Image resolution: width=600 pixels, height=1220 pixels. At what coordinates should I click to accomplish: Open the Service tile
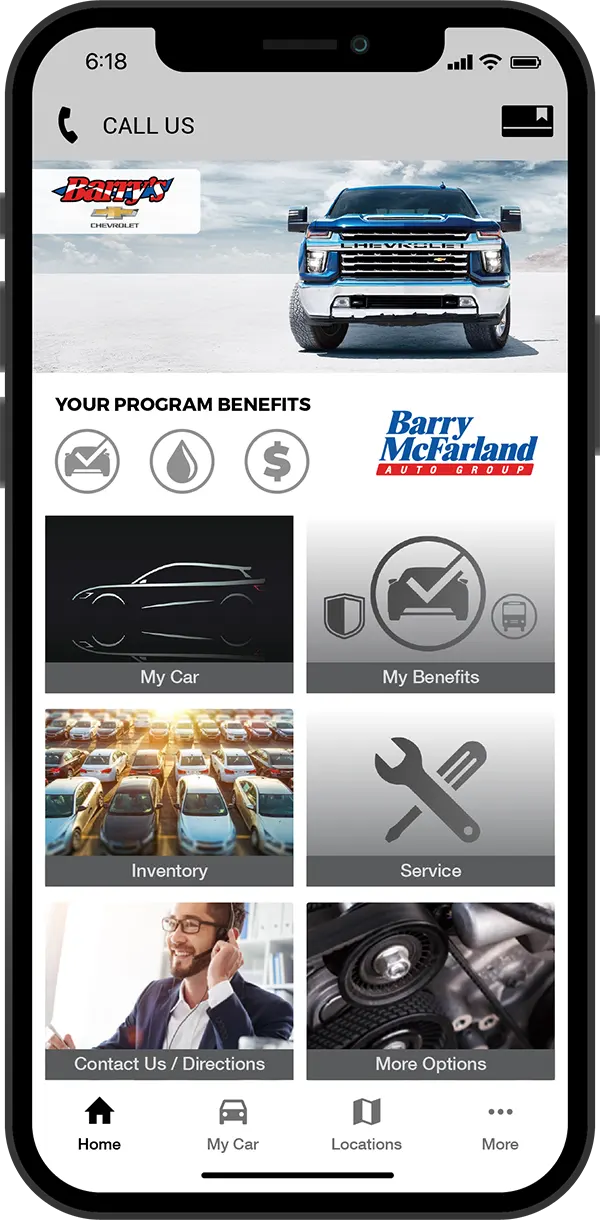(430, 797)
